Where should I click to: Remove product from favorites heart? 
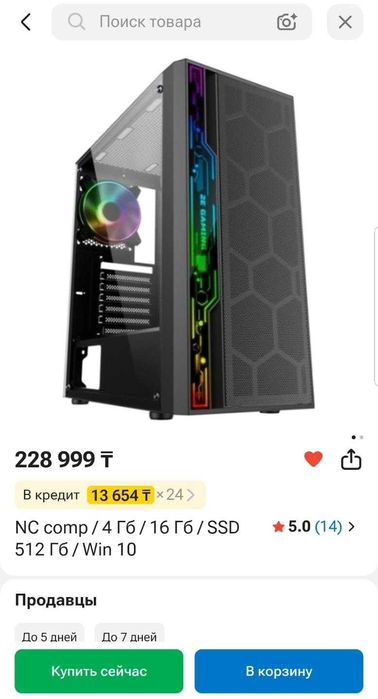tap(313, 459)
